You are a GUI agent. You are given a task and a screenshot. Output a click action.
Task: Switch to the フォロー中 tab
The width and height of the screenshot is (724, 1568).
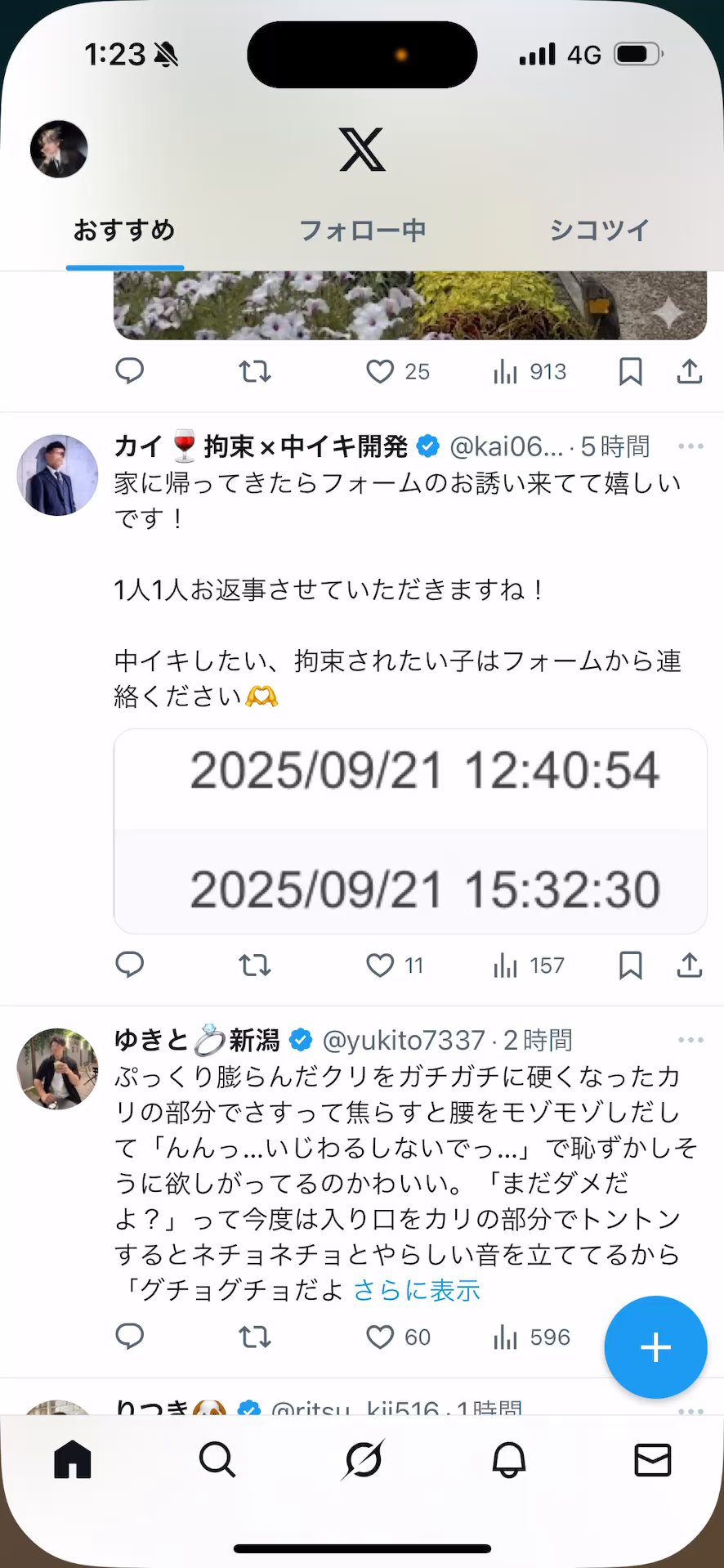pyautogui.click(x=362, y=231)
